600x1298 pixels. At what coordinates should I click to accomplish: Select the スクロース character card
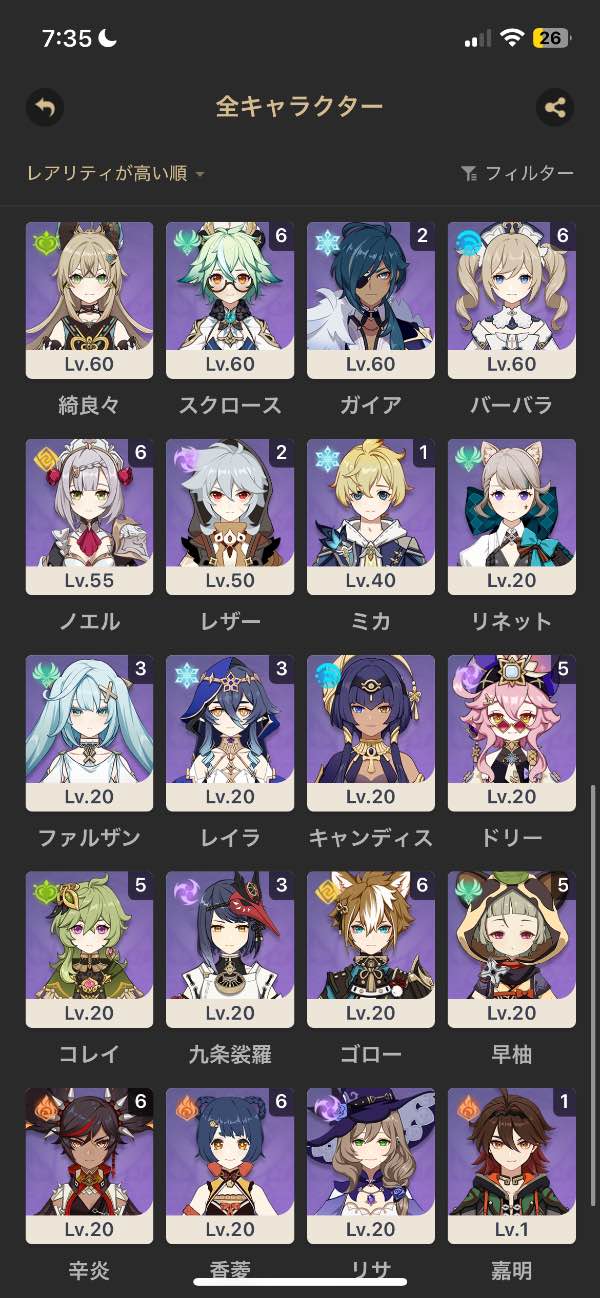coord(230,300)
